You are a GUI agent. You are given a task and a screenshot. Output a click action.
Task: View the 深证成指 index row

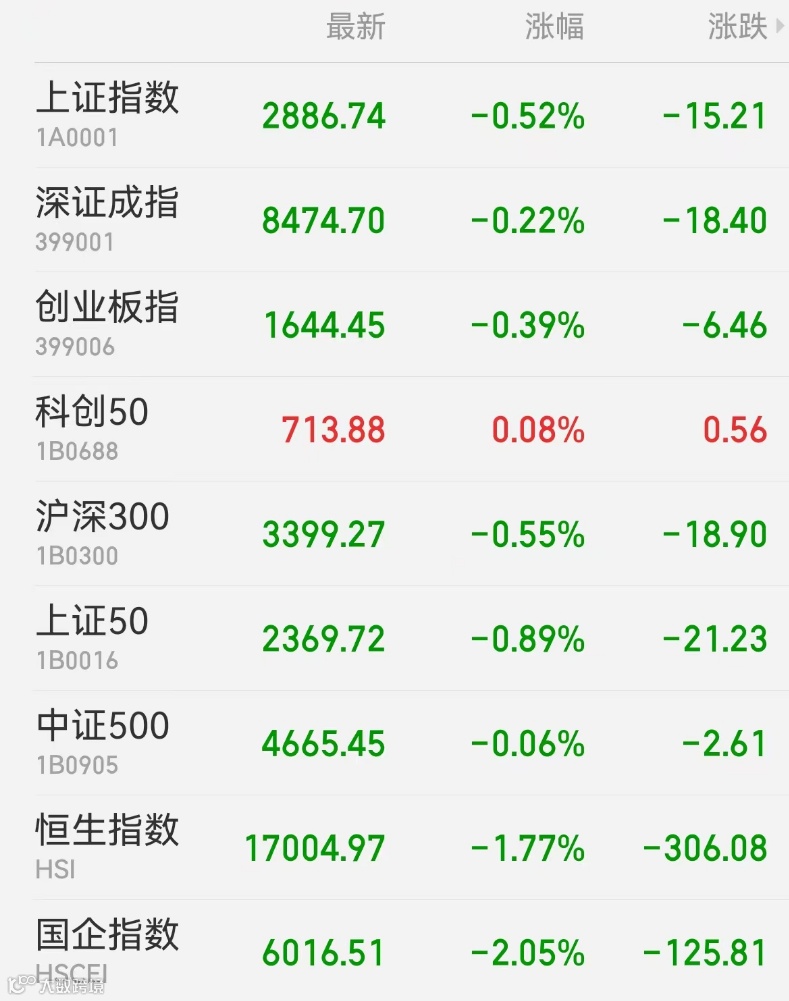pyautogui.click(x=107, y=218)
